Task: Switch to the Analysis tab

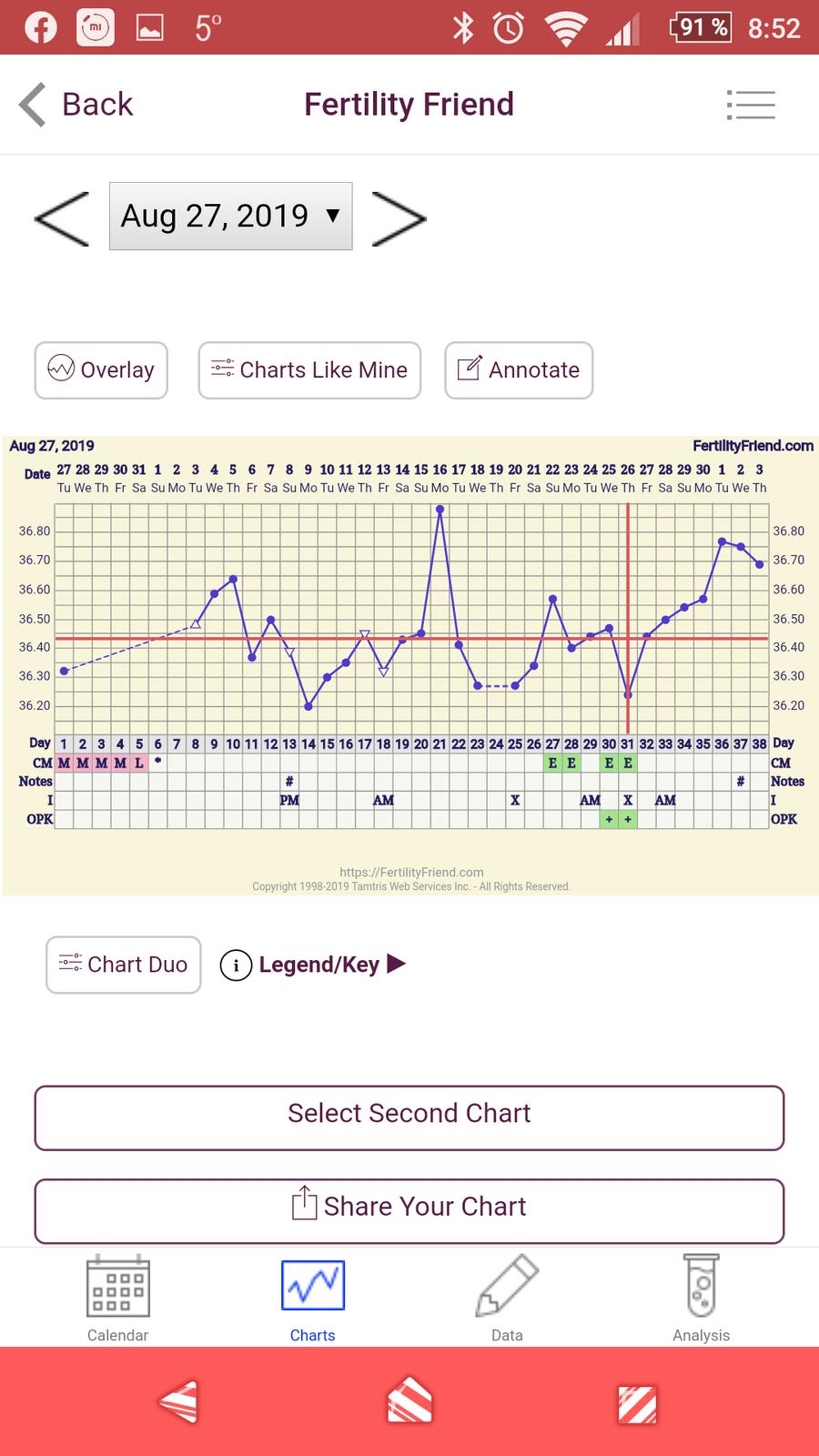Action: (x=701, y=1298)
